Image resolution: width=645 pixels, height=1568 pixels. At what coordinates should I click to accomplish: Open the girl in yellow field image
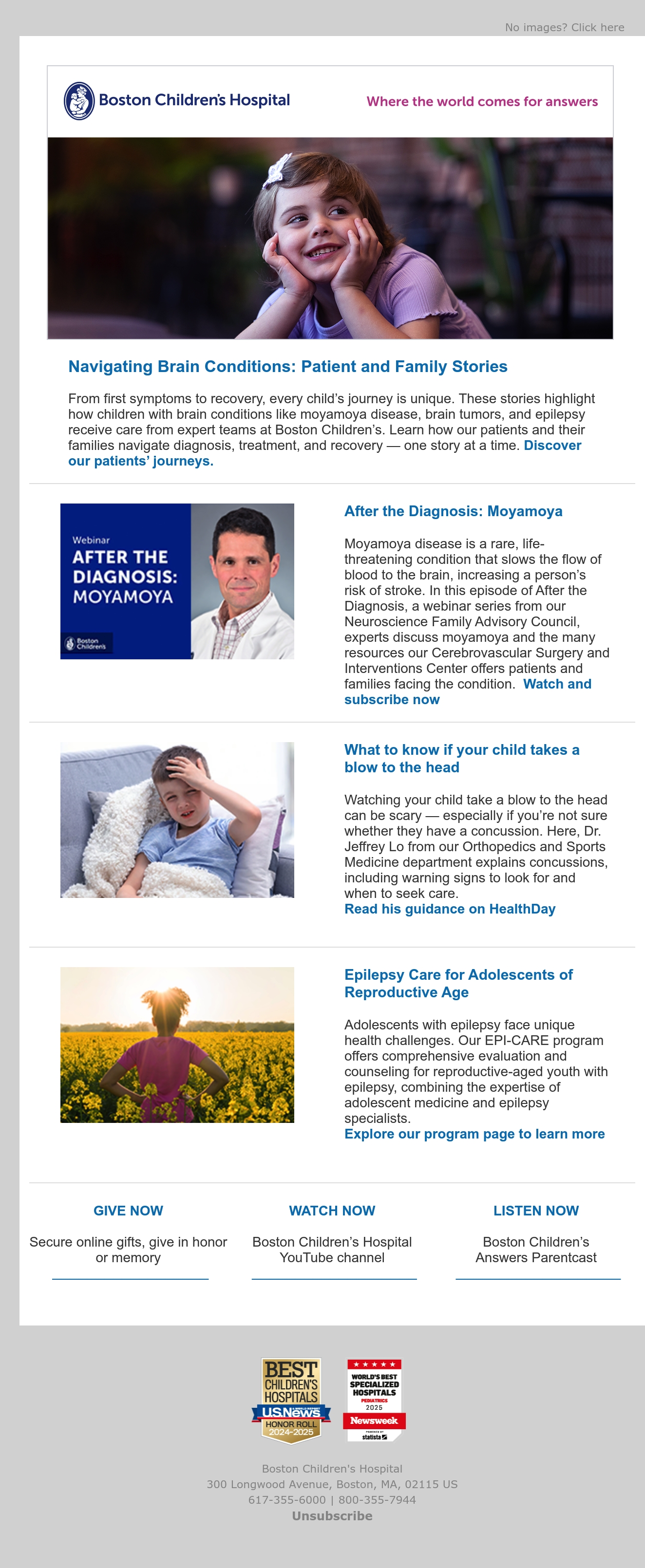click(177, 1045)
